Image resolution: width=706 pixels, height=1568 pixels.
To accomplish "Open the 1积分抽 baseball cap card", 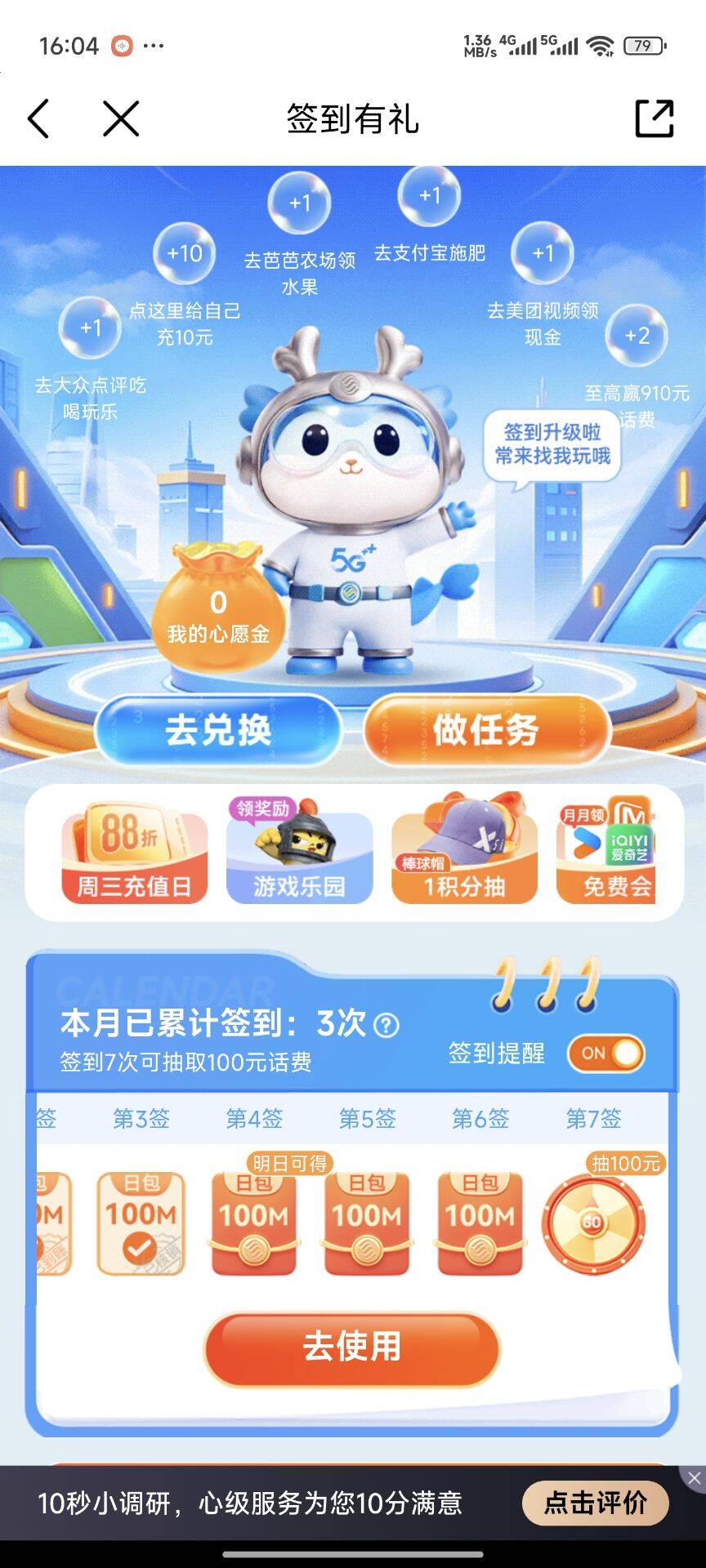I will pyautogui.click(x=464, y=852).
